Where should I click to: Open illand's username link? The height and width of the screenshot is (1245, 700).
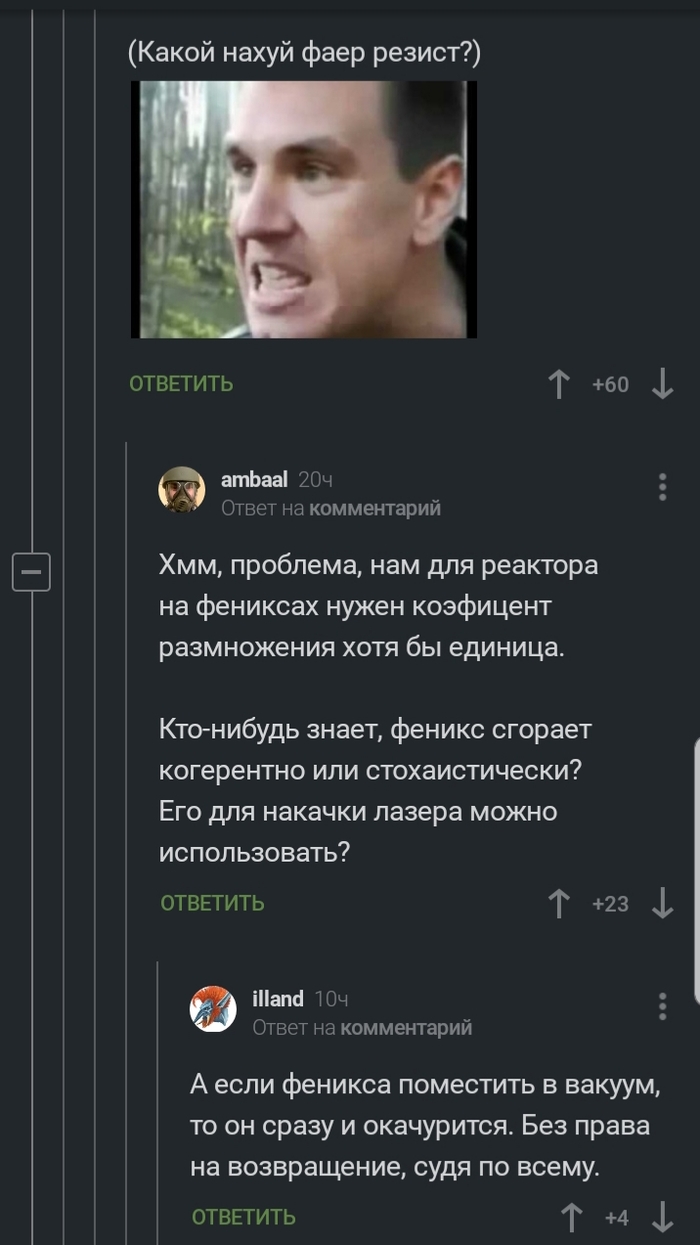[x=278, y=998]
